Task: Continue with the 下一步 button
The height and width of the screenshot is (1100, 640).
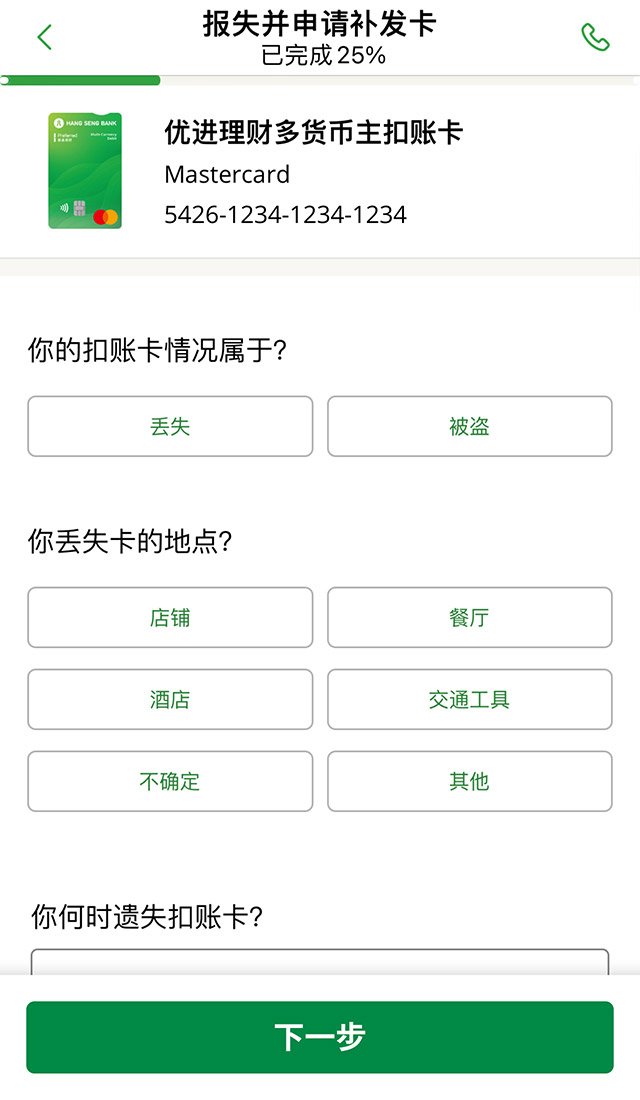Action: (320, 1037)
